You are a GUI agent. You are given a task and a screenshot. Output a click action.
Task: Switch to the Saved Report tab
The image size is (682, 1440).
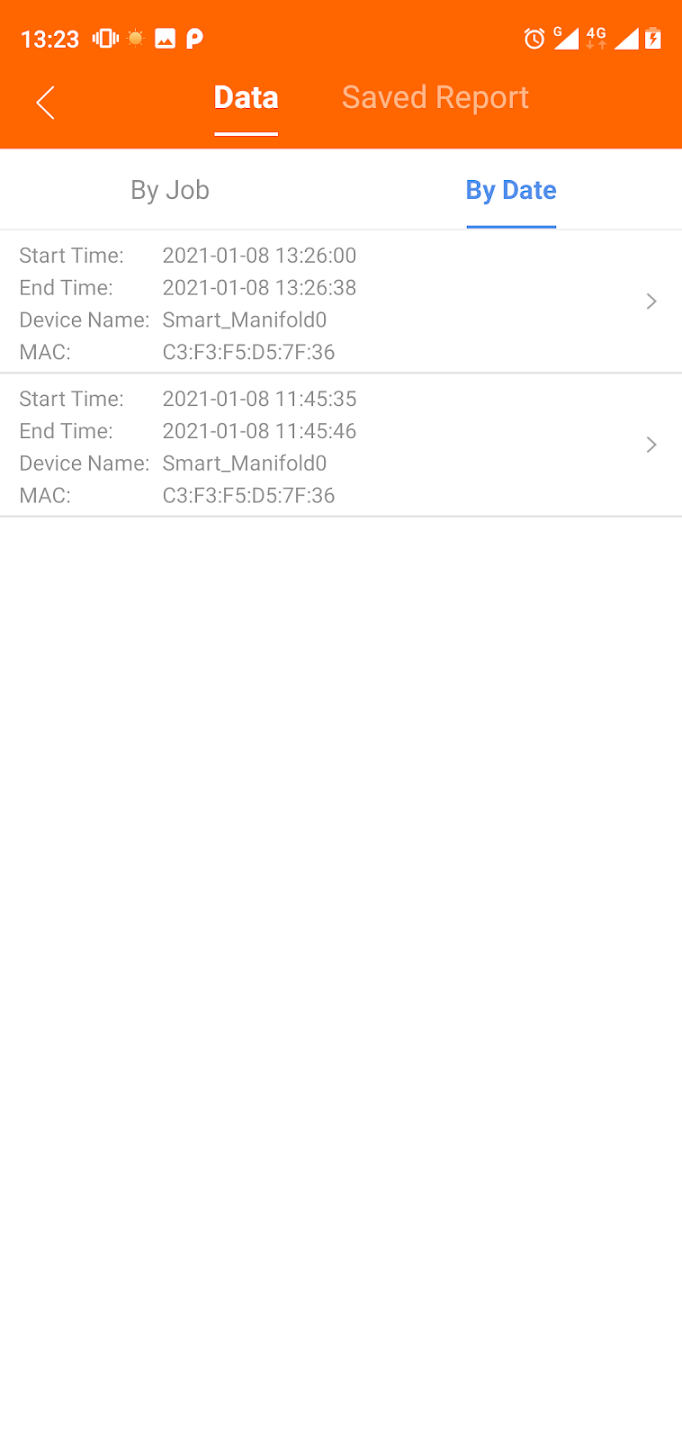click(435, 98)
